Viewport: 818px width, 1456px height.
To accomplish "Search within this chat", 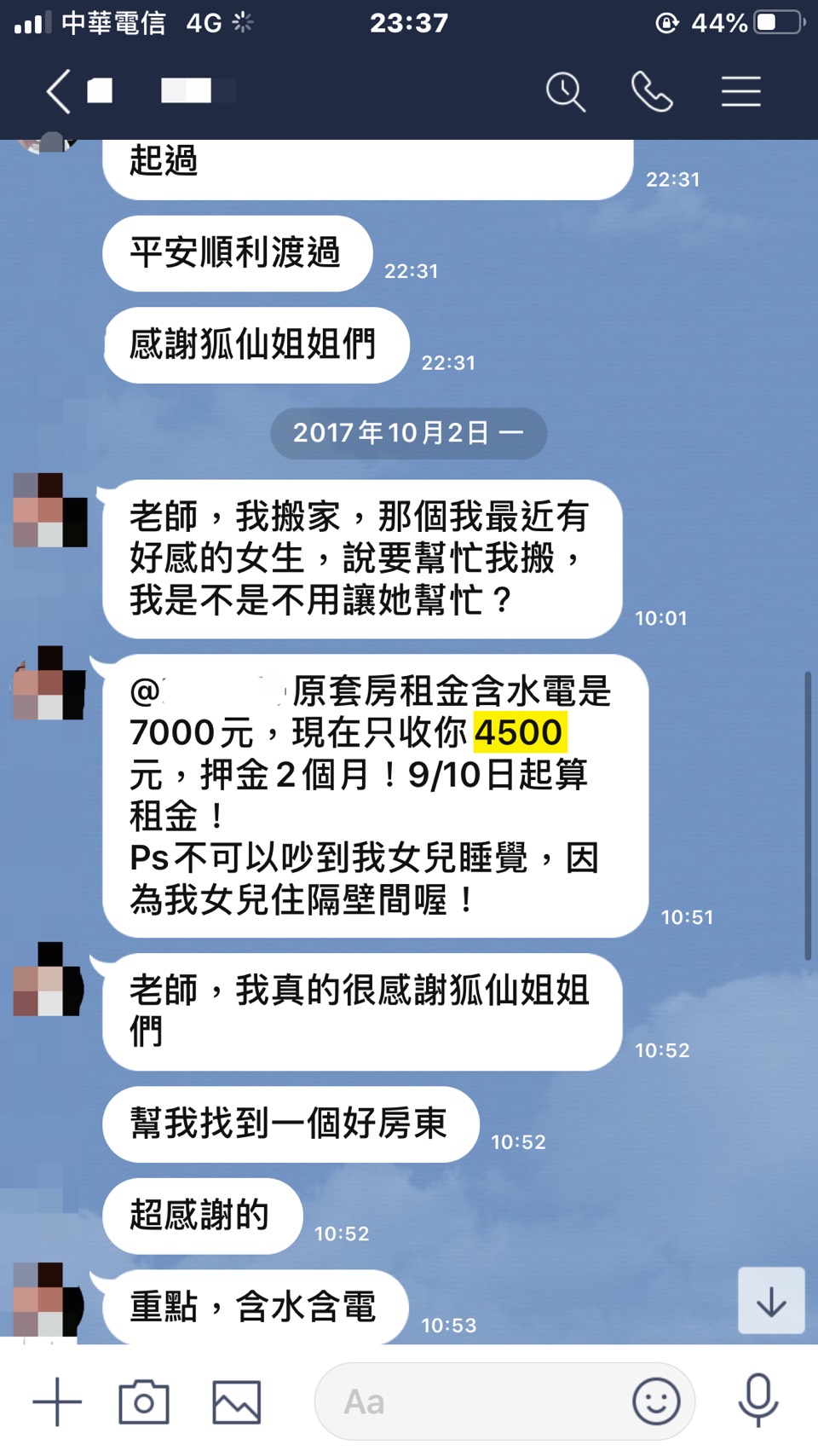I will (x=566, y=91).
